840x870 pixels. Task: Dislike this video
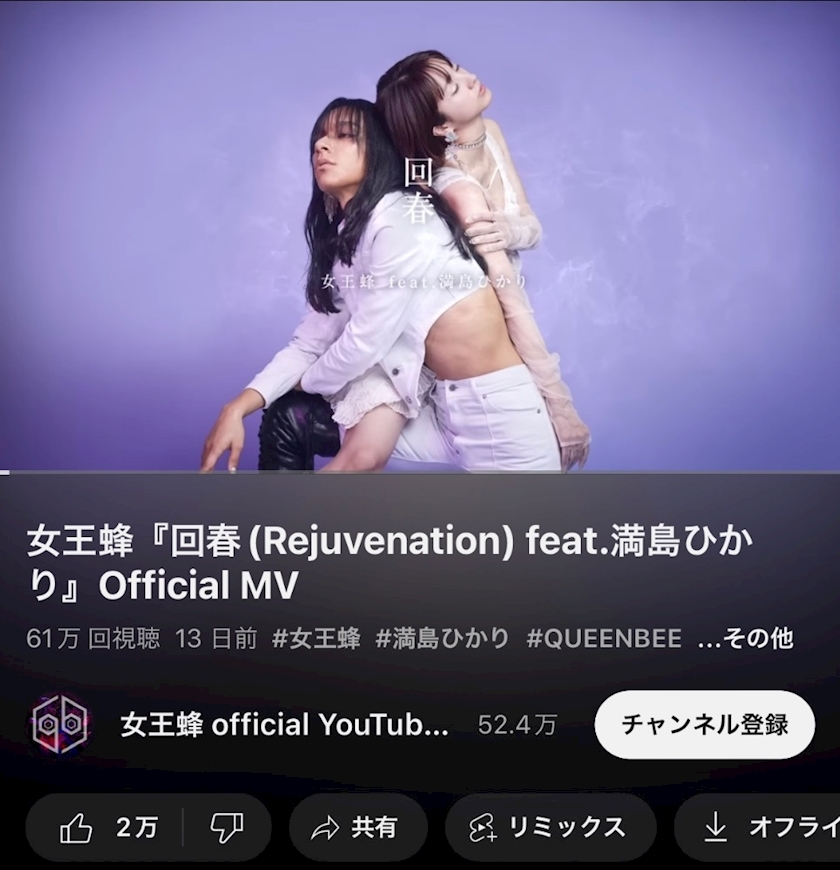(x=228, y=828)
